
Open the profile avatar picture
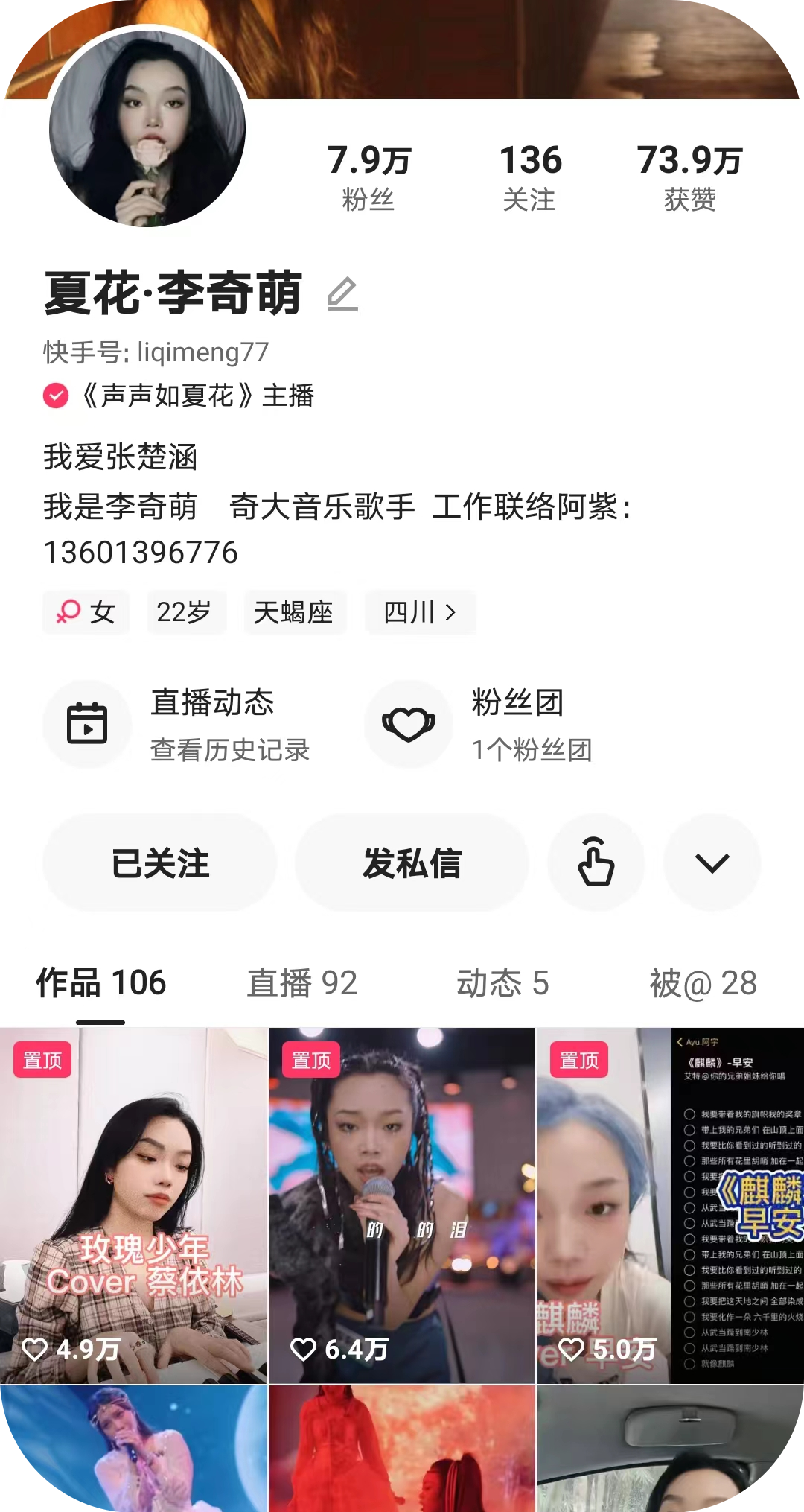(x=147, y=128)
